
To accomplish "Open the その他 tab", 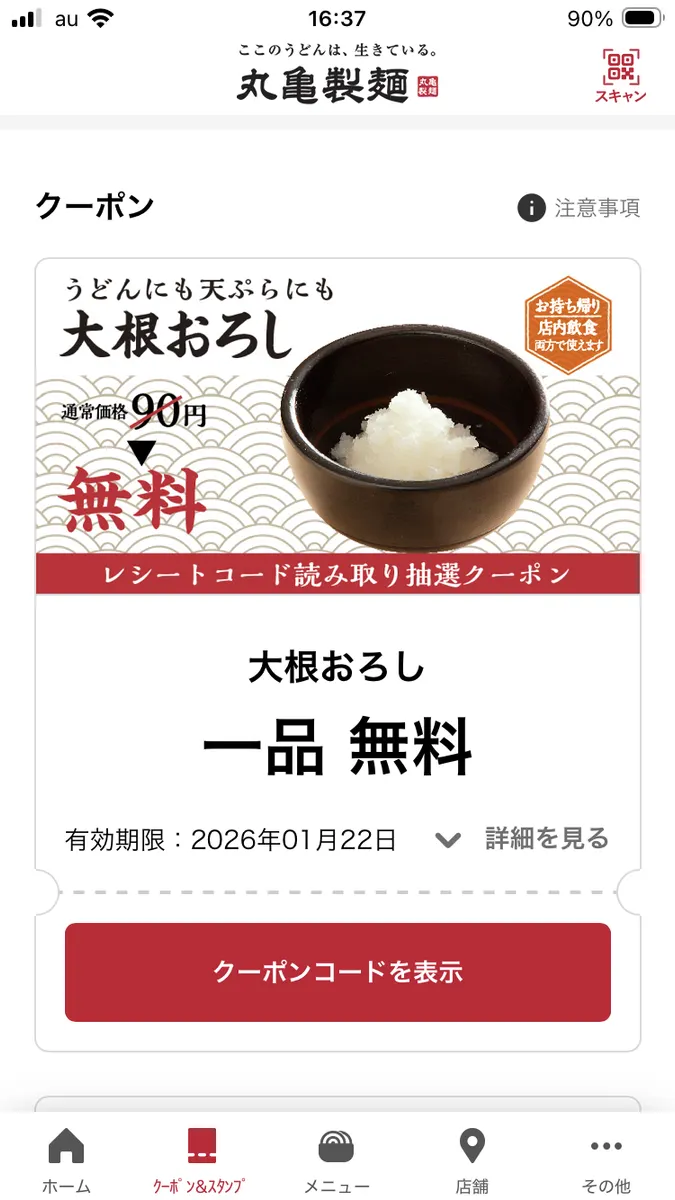I will coord(606,1160).
